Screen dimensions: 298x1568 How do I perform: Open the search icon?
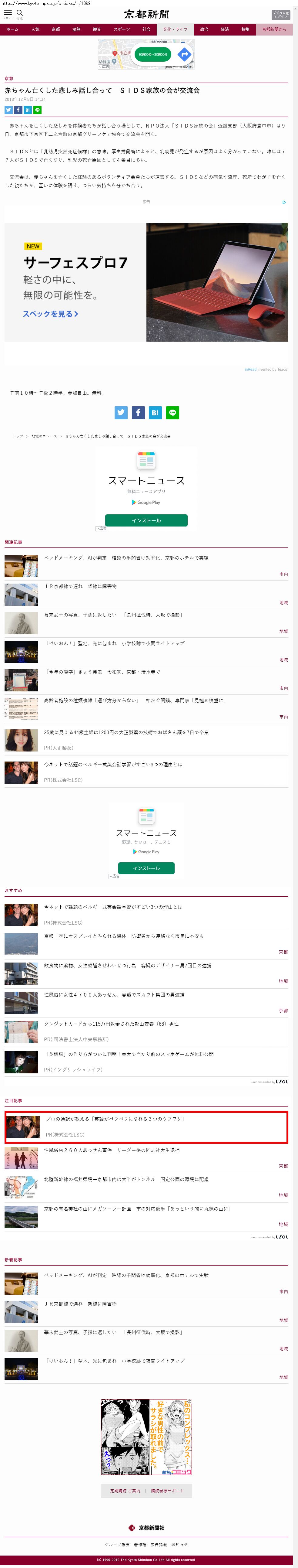pyautogui.click(x=19, y=13)
